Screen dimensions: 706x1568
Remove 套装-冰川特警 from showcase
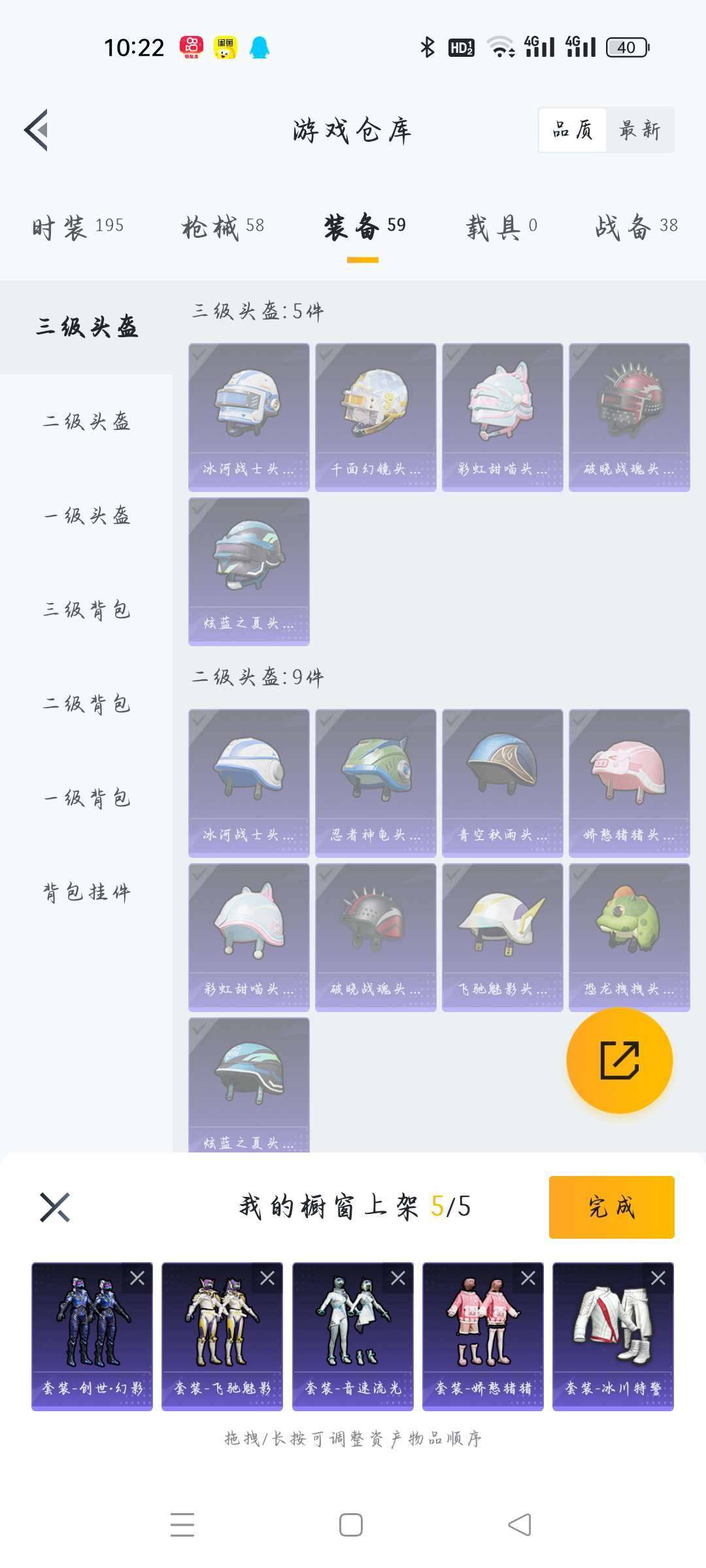pyautogui.click(x=658, y=1278)
